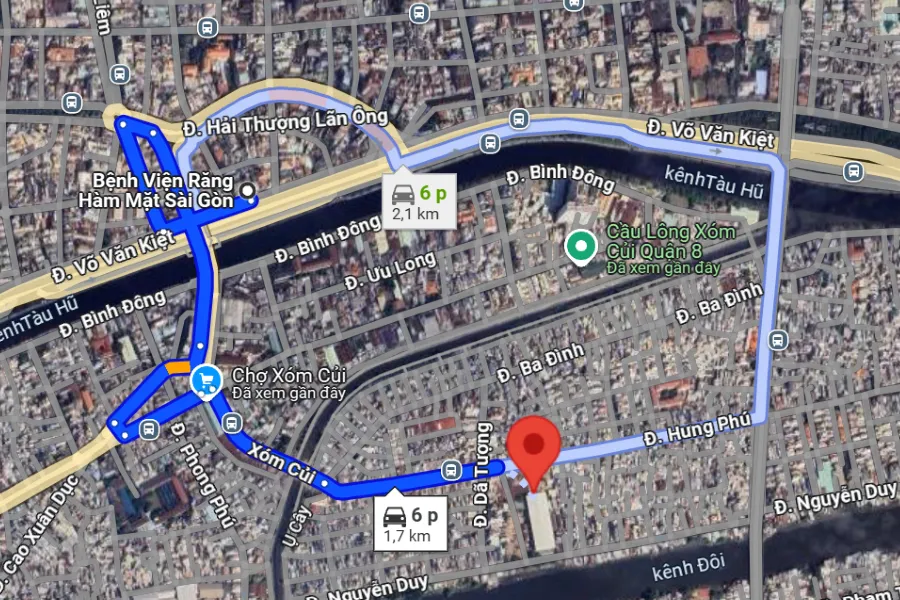This screenshot has height=600, width=900.
Task: Open the Bệnh Viện Răng Hàm Mặt Sài Gòn marker
Action: coord(248,190)
